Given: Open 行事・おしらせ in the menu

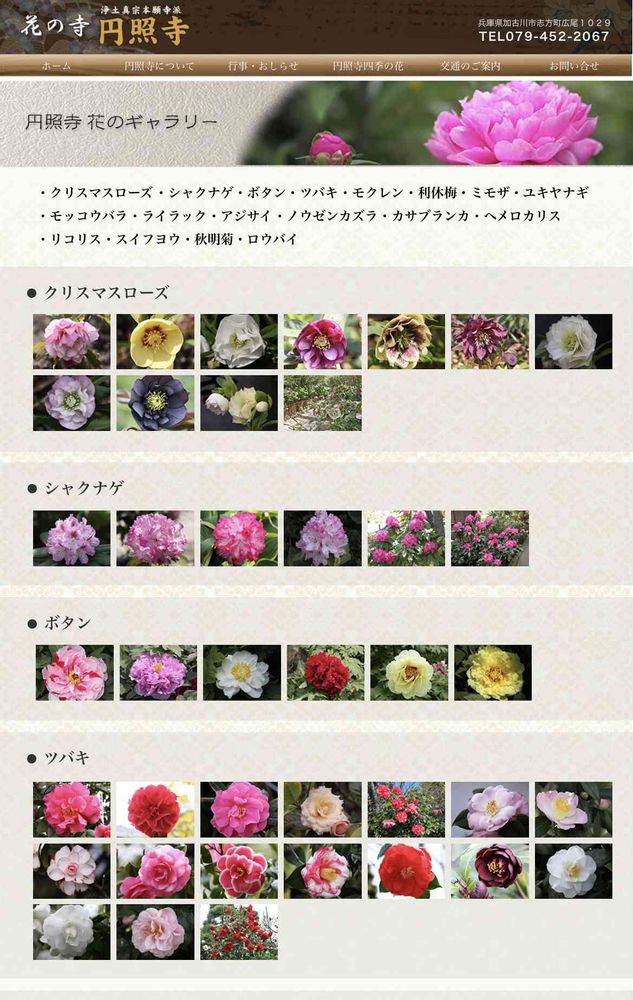Looking at the screenshot, I should 263,66.
